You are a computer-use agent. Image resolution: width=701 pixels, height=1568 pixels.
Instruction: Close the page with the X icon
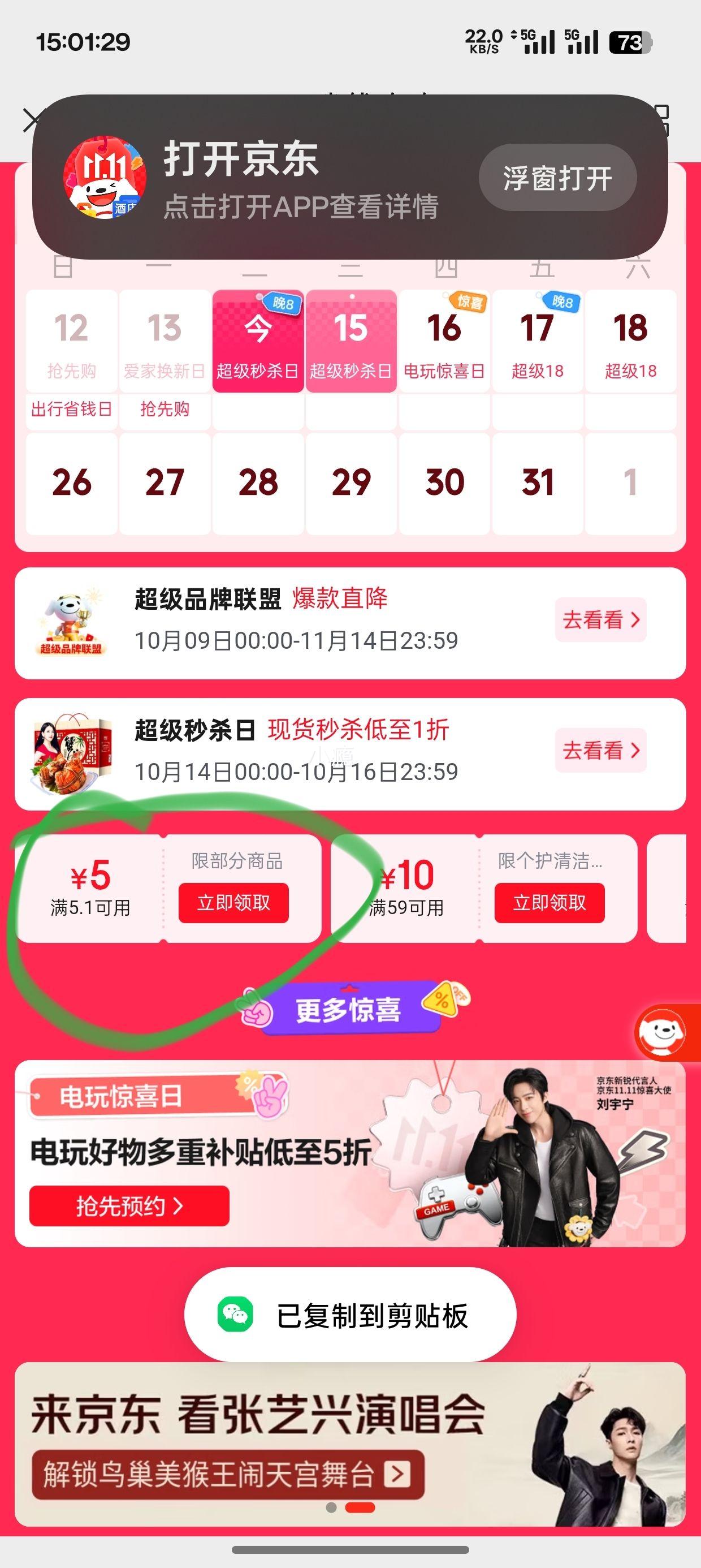31,120
